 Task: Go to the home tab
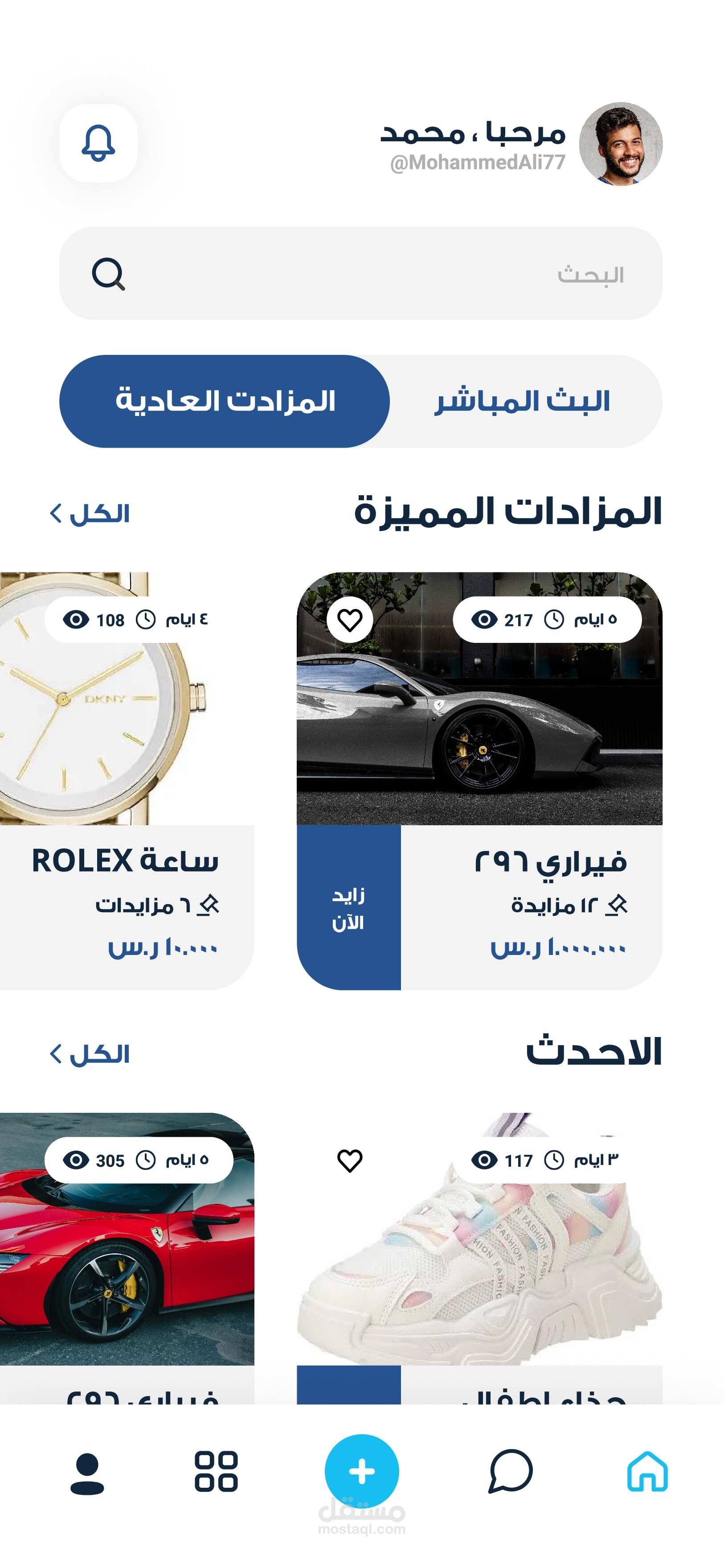(x=647, y=1471)
